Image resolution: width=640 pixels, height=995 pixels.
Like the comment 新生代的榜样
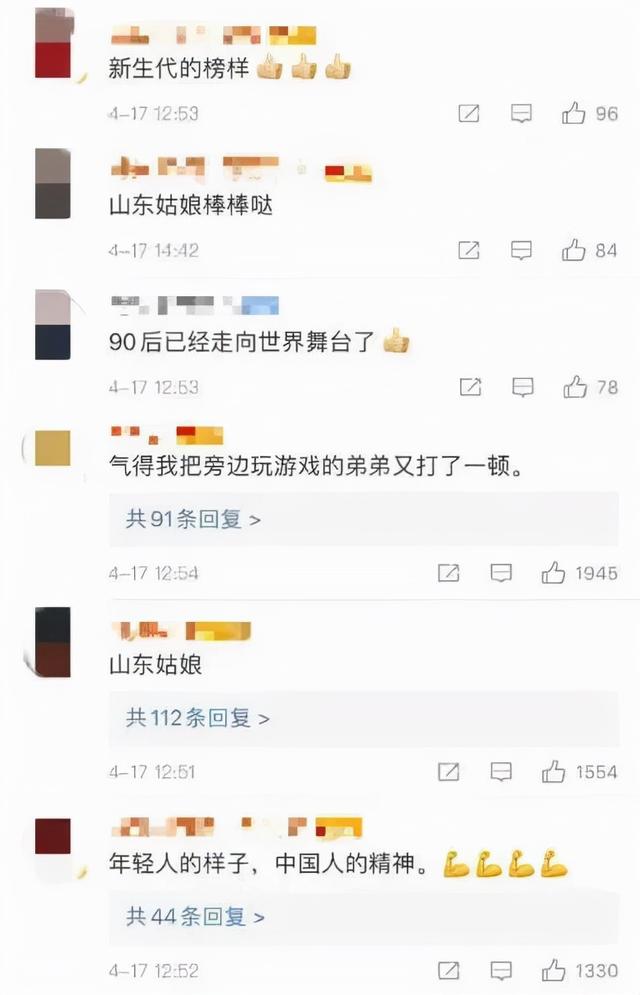573,113
